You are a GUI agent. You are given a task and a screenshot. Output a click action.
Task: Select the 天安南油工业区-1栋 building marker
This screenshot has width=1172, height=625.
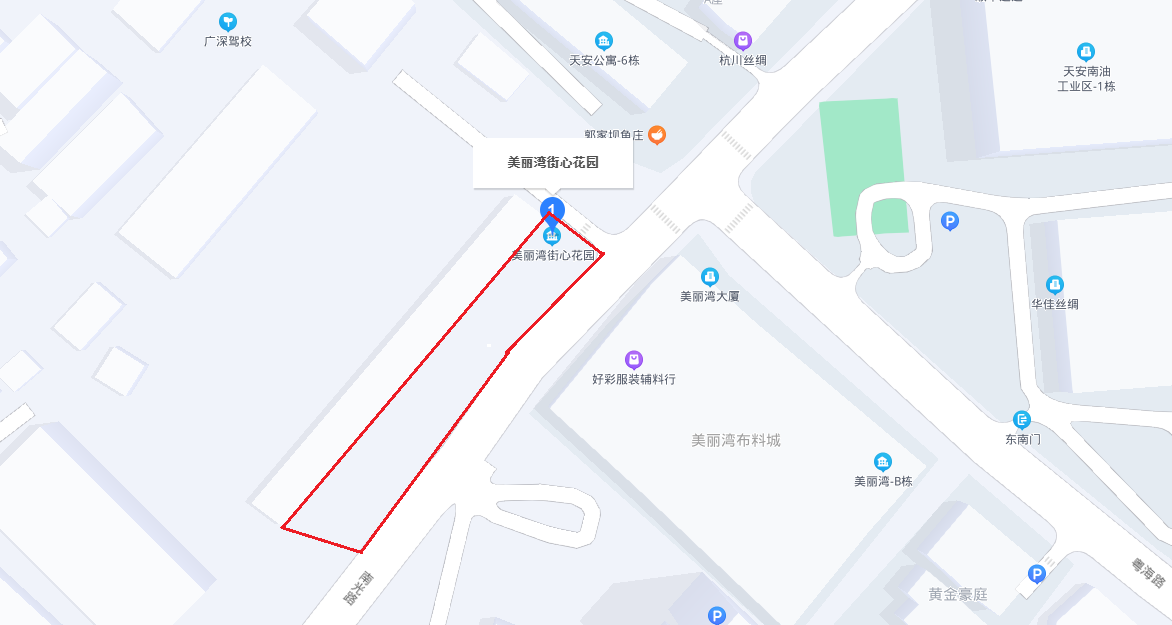coord(1085,51)
